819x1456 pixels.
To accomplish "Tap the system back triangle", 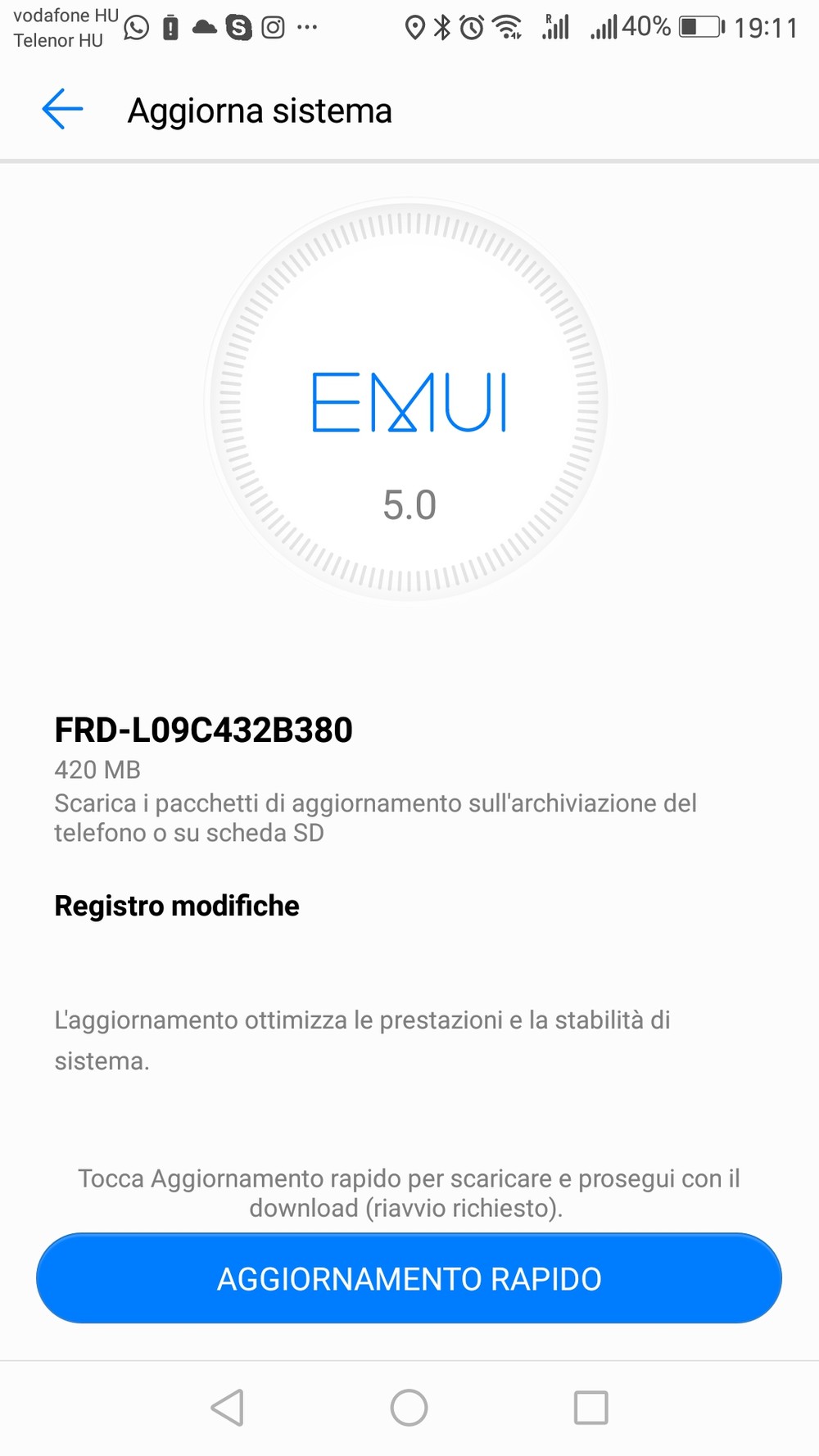I will [228, 1408].
